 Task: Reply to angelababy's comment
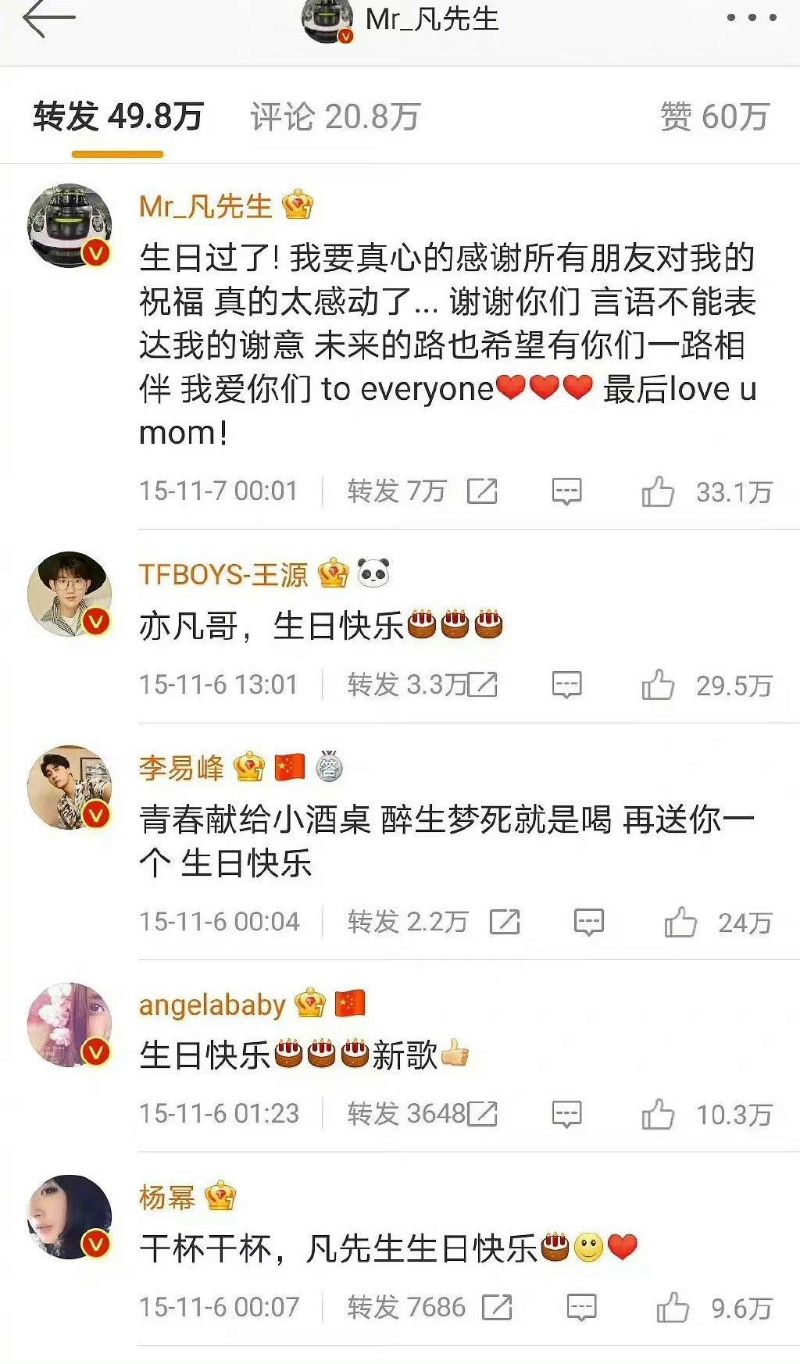coord(567,1114)
